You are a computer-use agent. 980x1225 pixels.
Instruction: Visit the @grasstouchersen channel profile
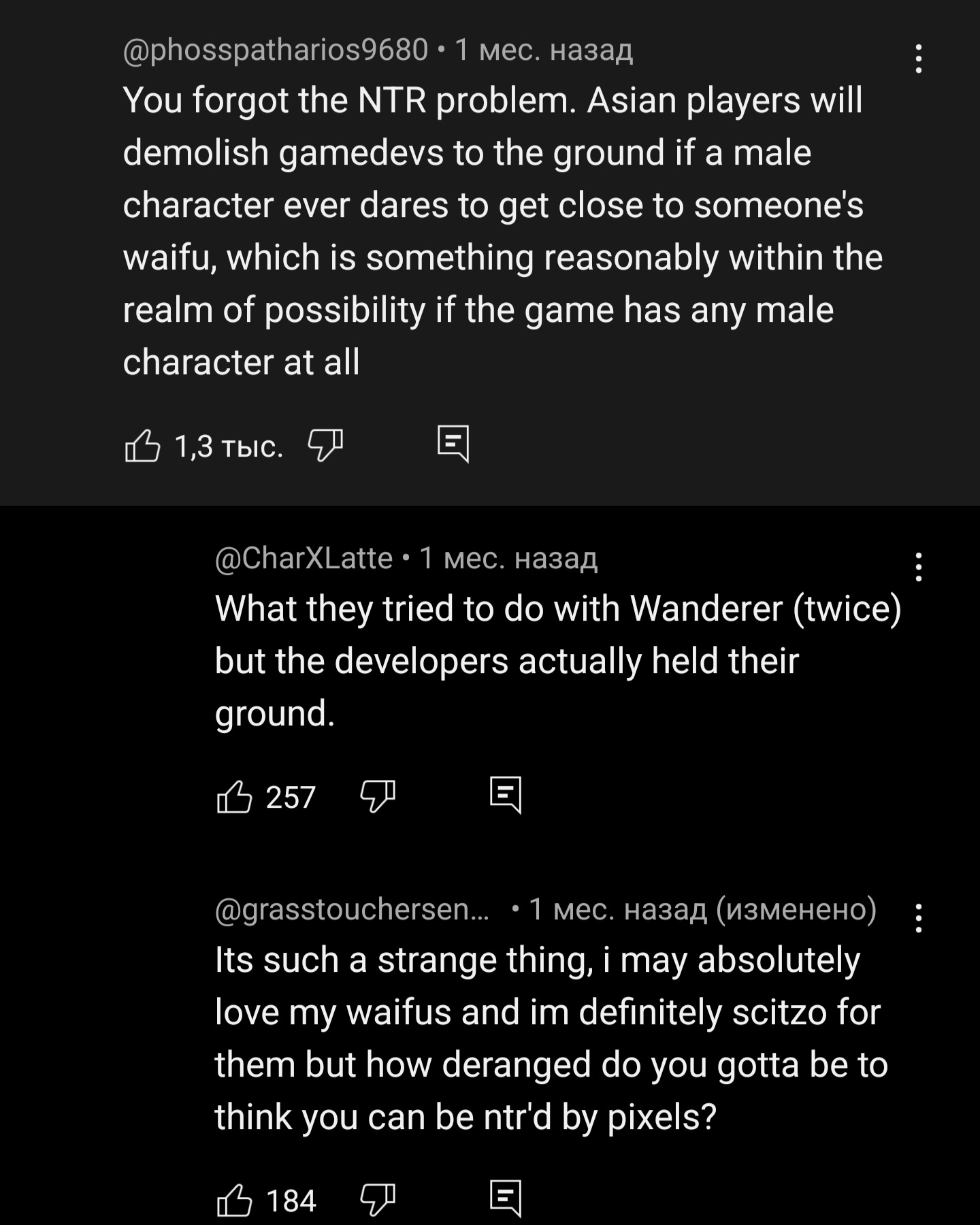[x=352, y=909]
